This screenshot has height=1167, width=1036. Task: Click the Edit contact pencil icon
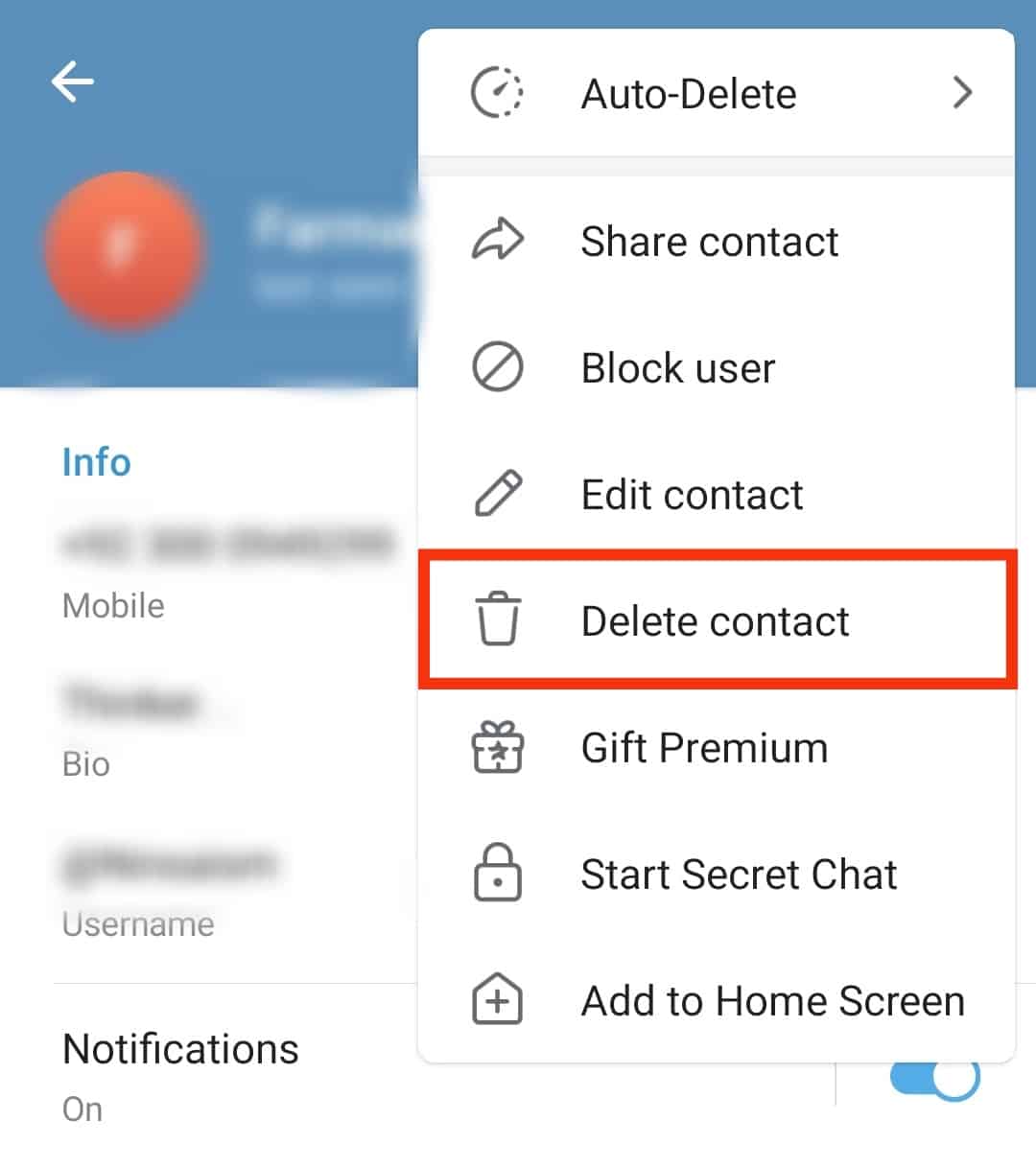point(497,495)
